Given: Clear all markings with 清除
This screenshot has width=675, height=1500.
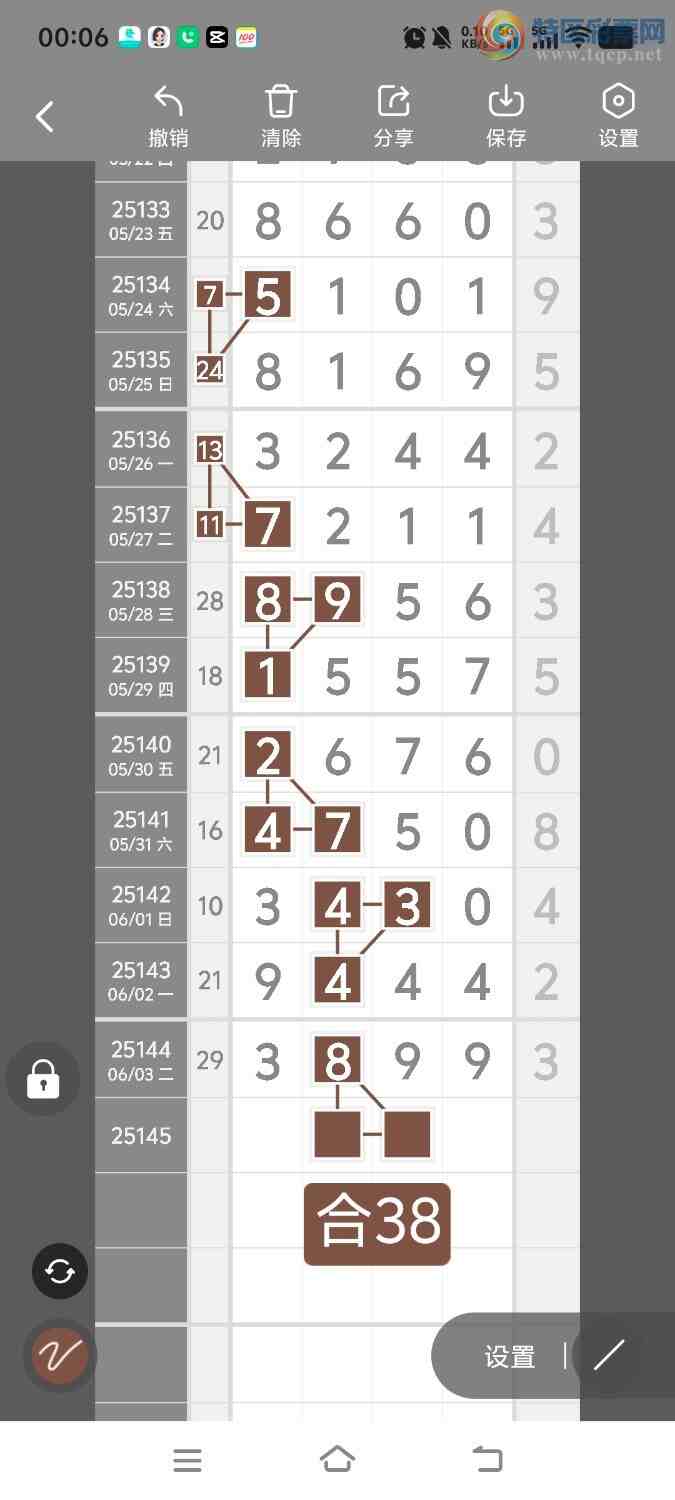Looking at the screenshot, I should [281, 116].
